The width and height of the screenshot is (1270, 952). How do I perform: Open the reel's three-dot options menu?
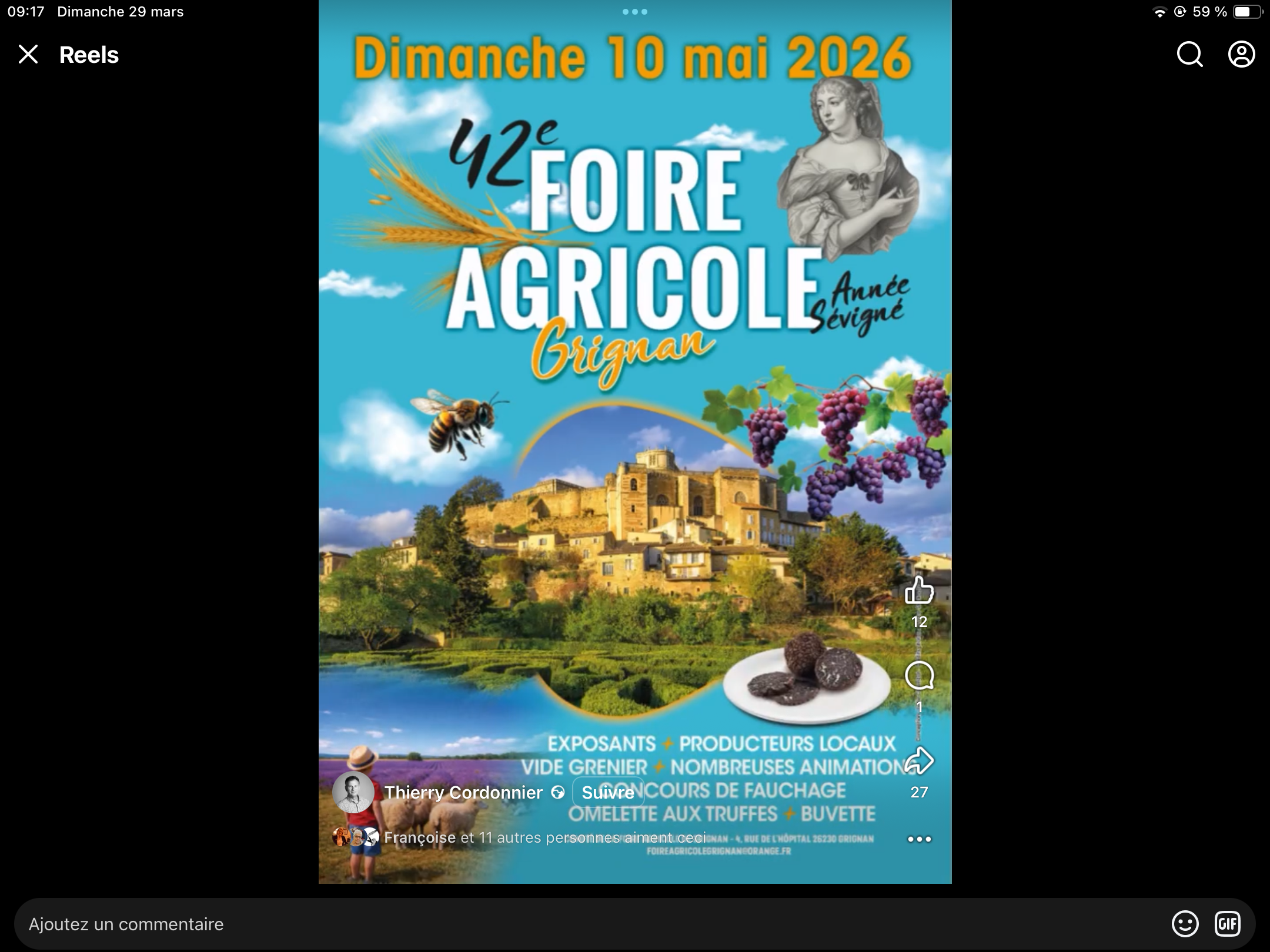click(920, 839)
